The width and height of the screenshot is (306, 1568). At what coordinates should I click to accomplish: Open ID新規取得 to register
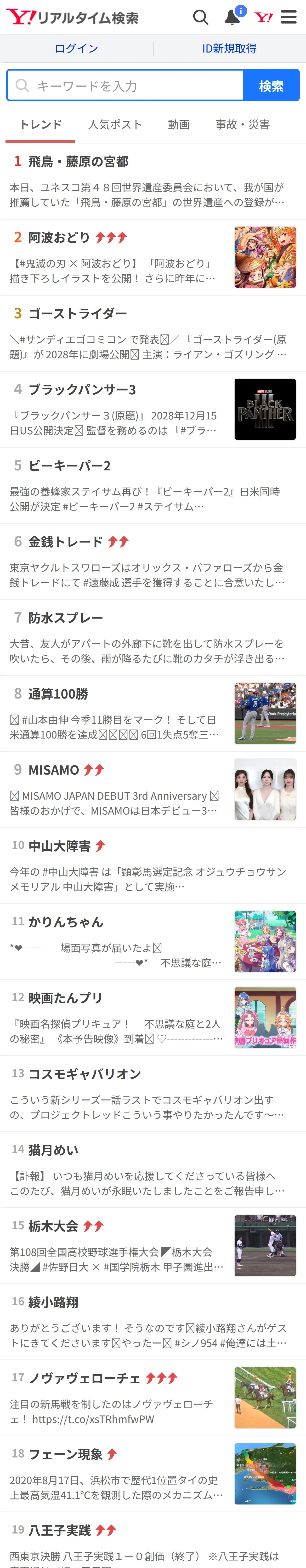[x=229, y=49]
